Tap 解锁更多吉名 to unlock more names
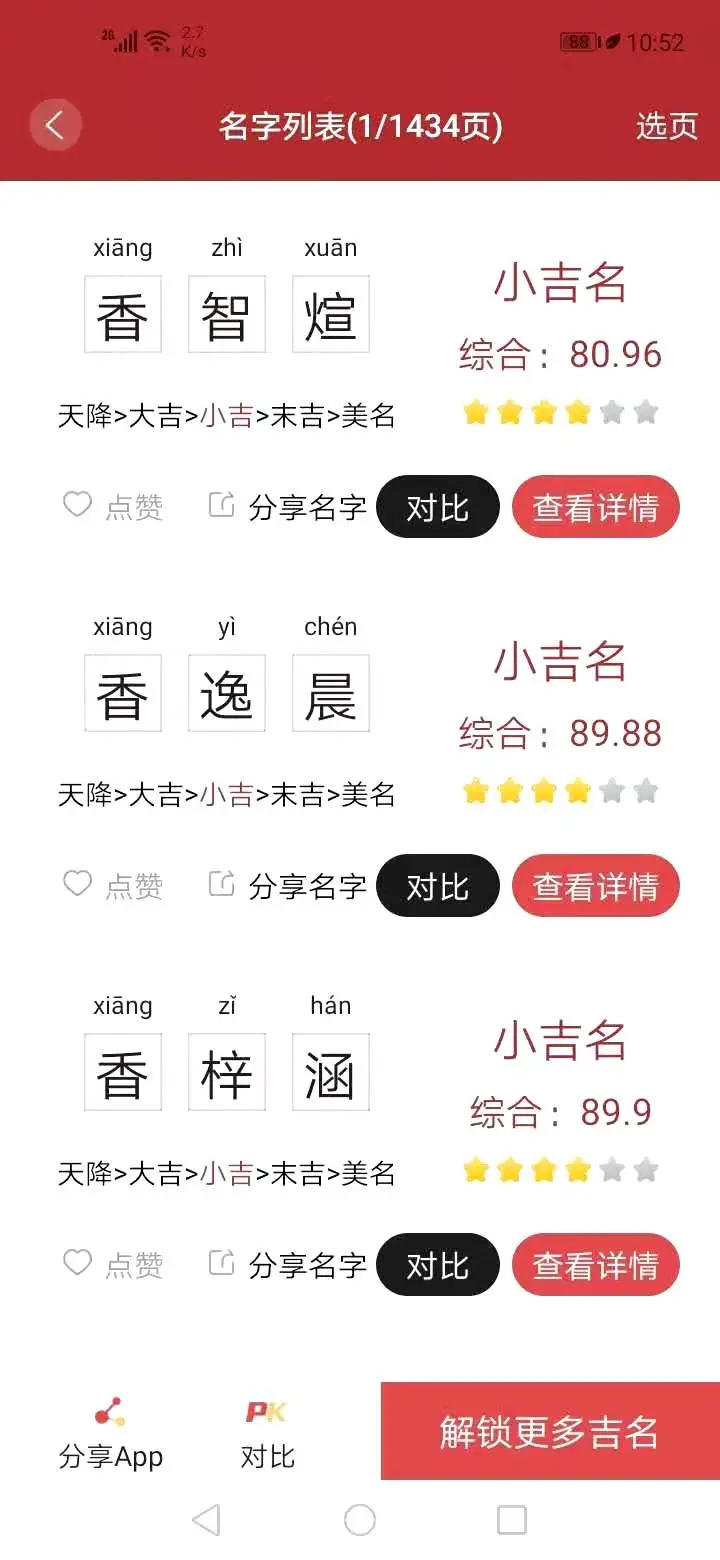720x1560 pixels. click(547, 1430)
